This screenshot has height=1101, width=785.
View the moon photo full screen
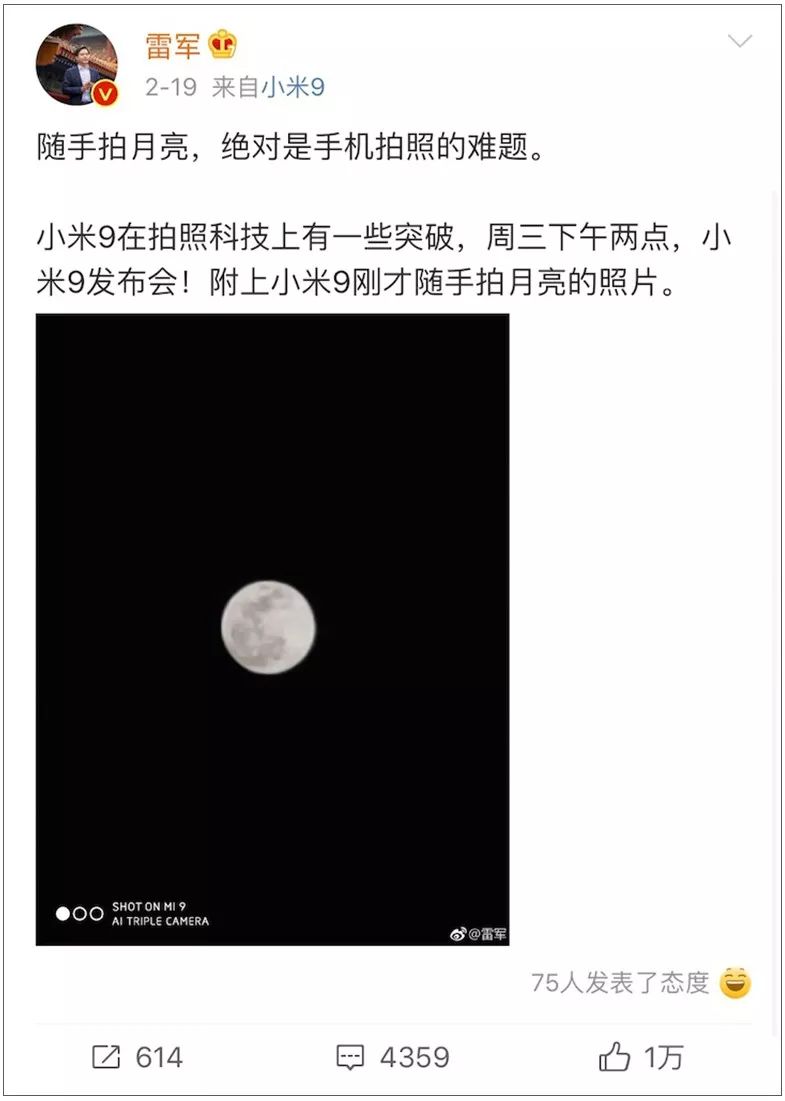click(x=272, y=629)
